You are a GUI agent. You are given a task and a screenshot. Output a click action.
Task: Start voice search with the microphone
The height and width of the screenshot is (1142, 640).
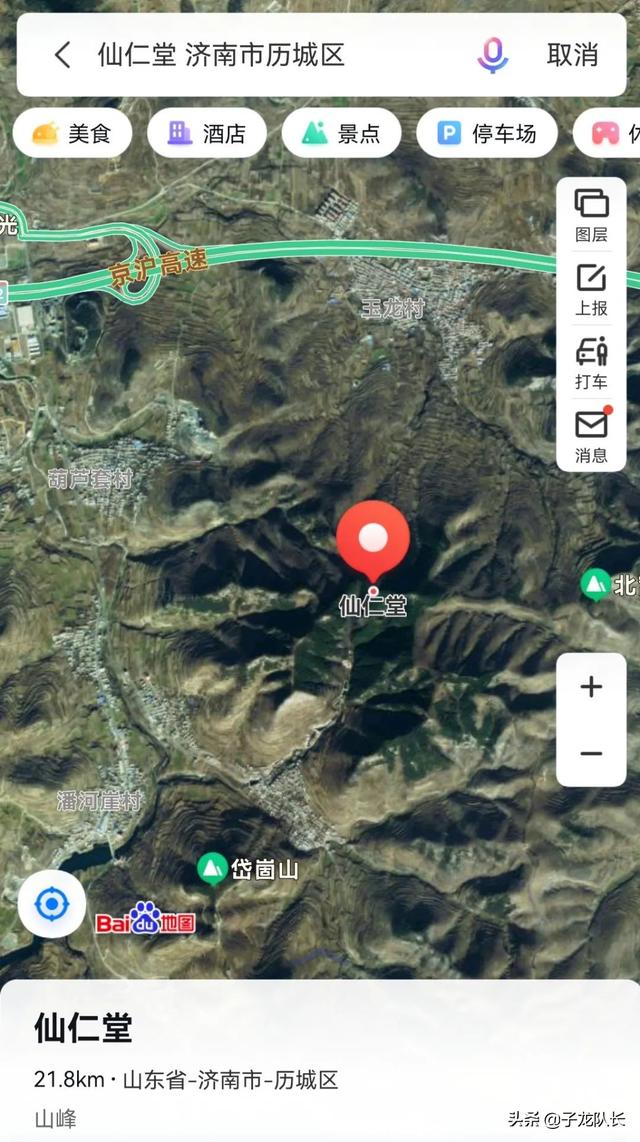coord(493,55)
